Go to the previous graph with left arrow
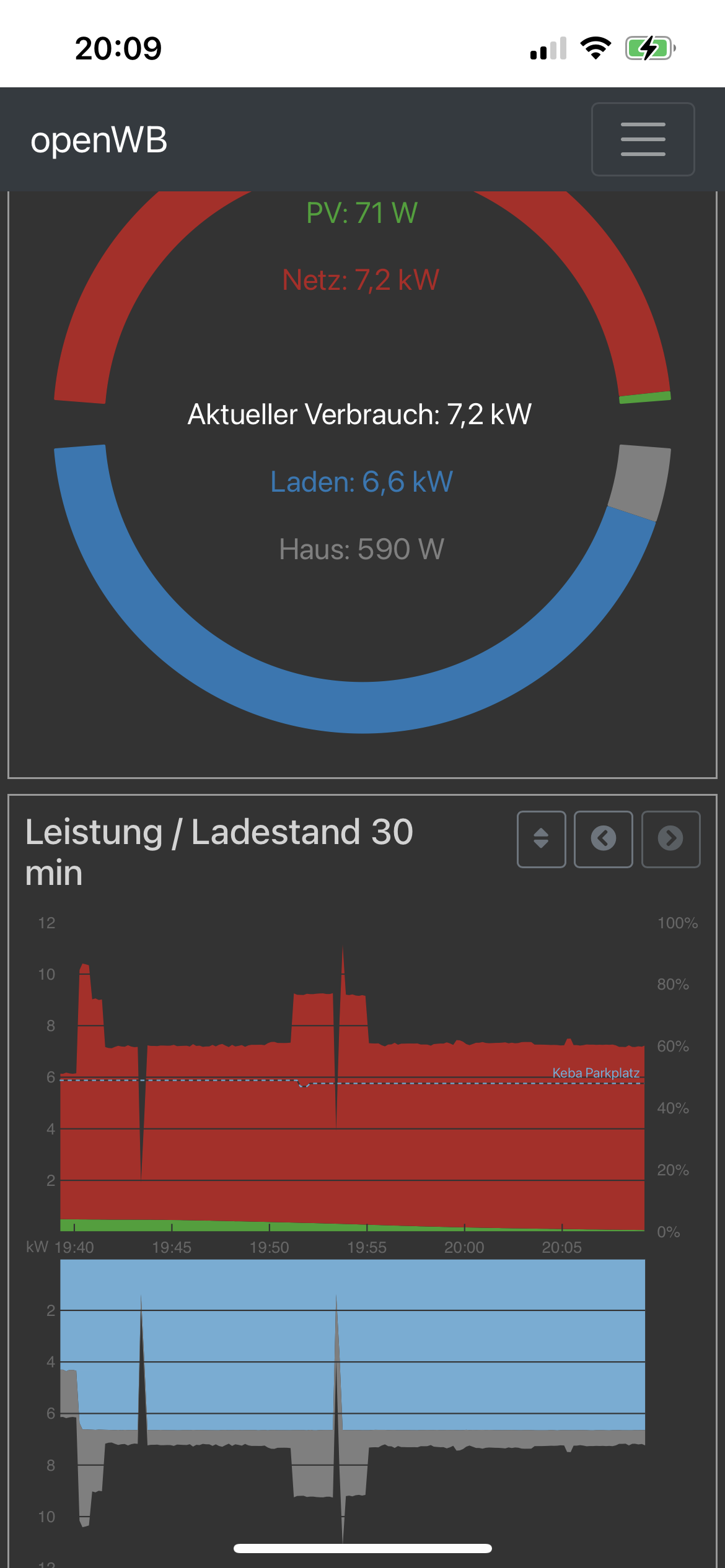This screenshot has width=725, height=1568. [603, 838]
